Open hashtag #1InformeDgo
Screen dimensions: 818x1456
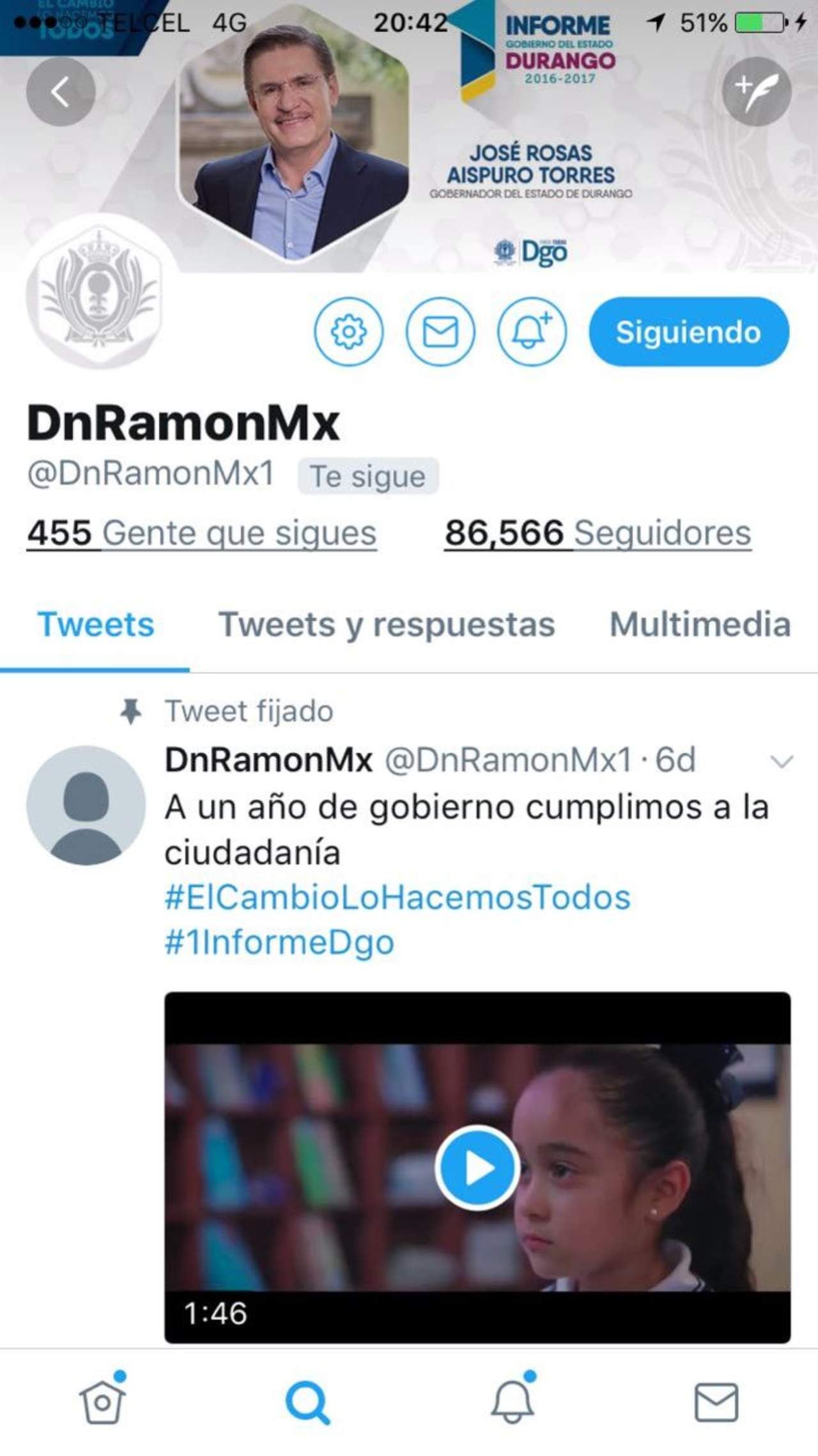(x=279, y=942)
